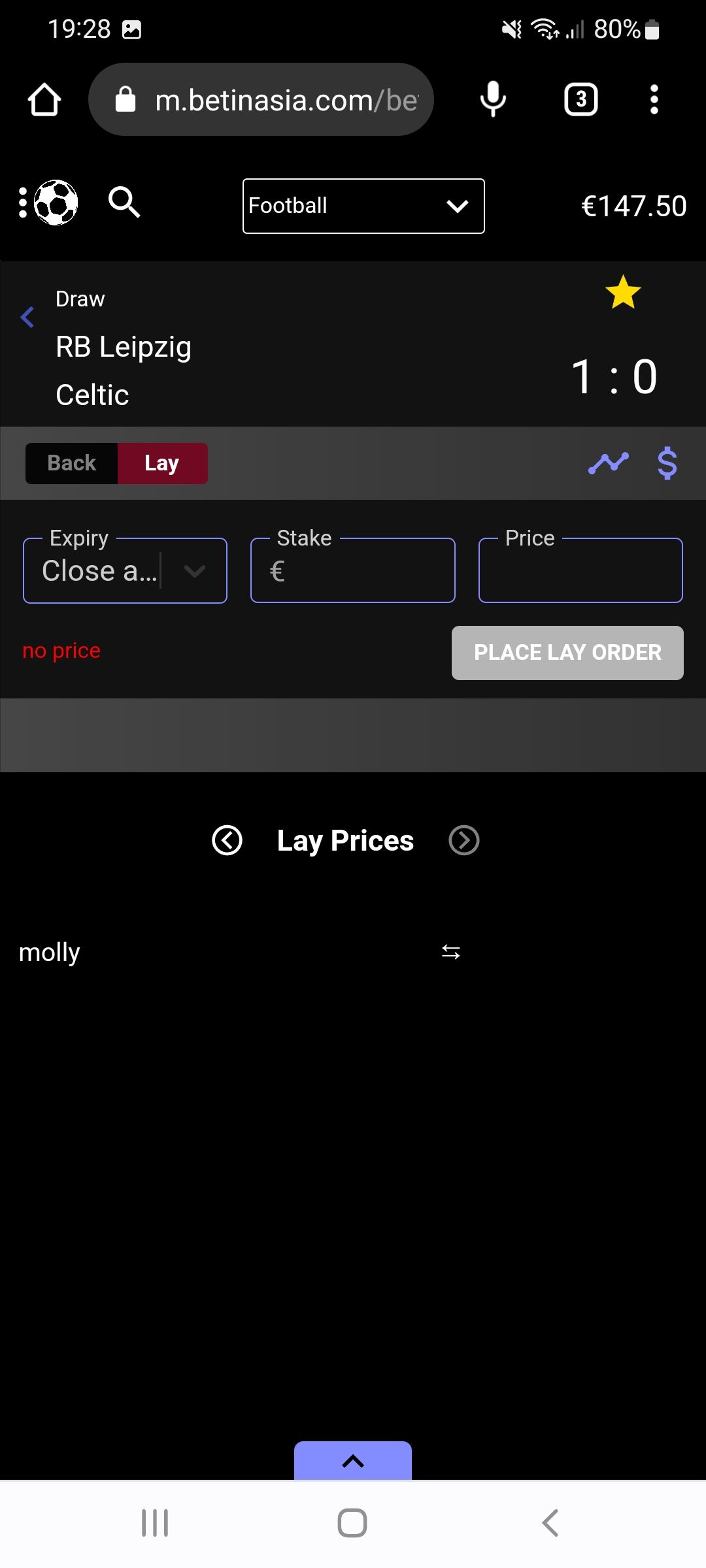Toggle the favorite star for this match
Screen dimensions: 706x1568
click(622, 292)
